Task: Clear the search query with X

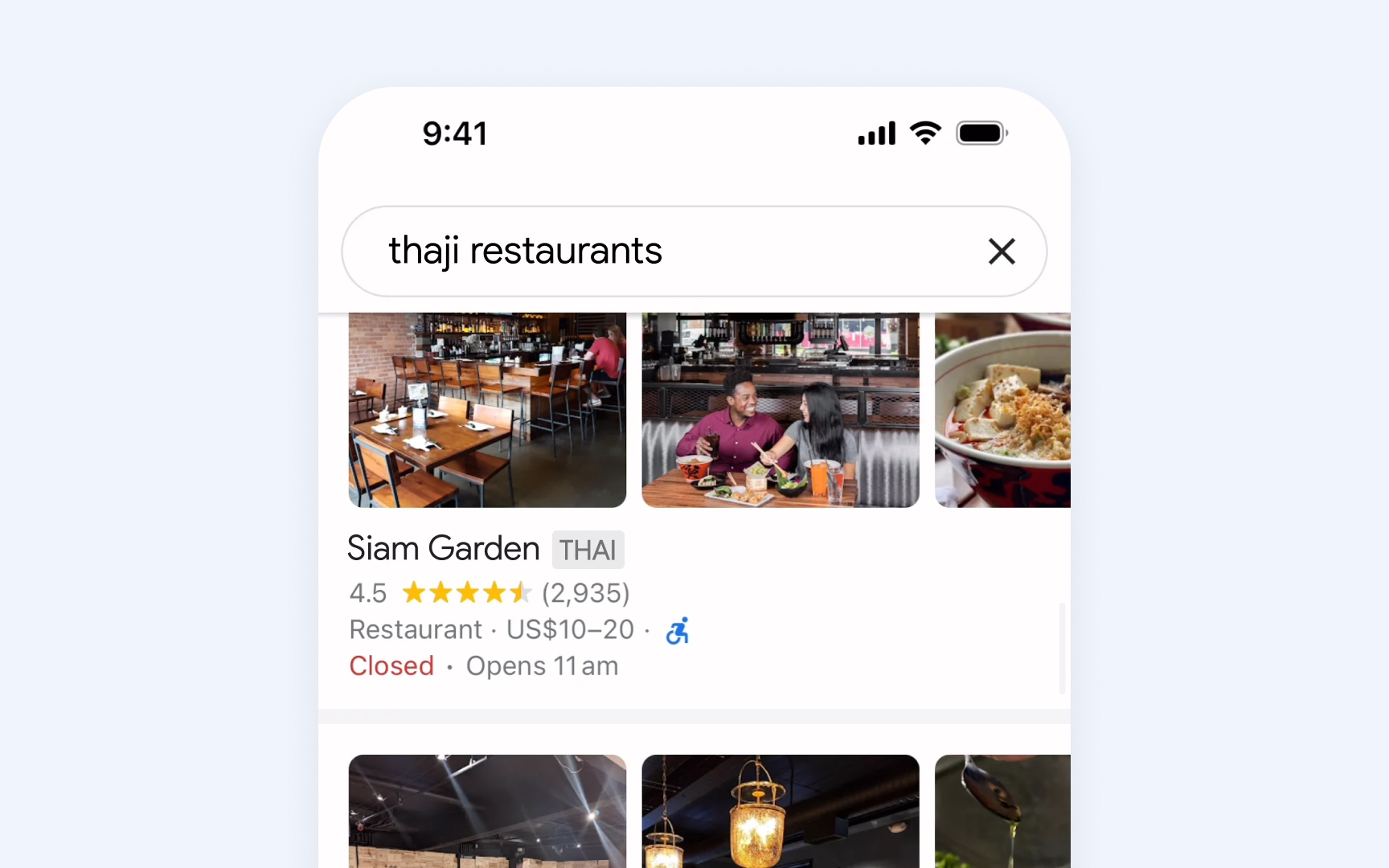Action: pos(1002,252)
